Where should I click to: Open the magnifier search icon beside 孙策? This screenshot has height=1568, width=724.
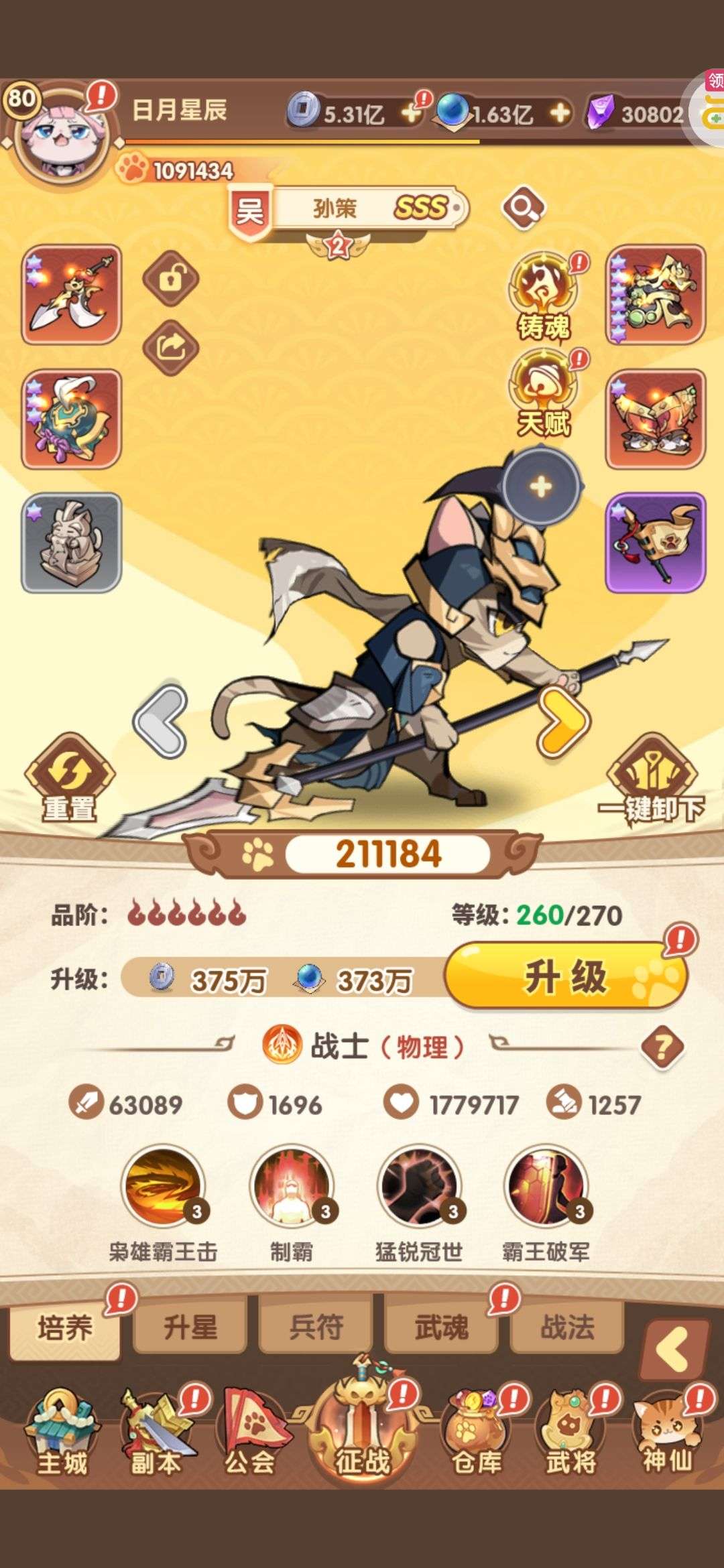pyautogui.click(x=524, y=208)
